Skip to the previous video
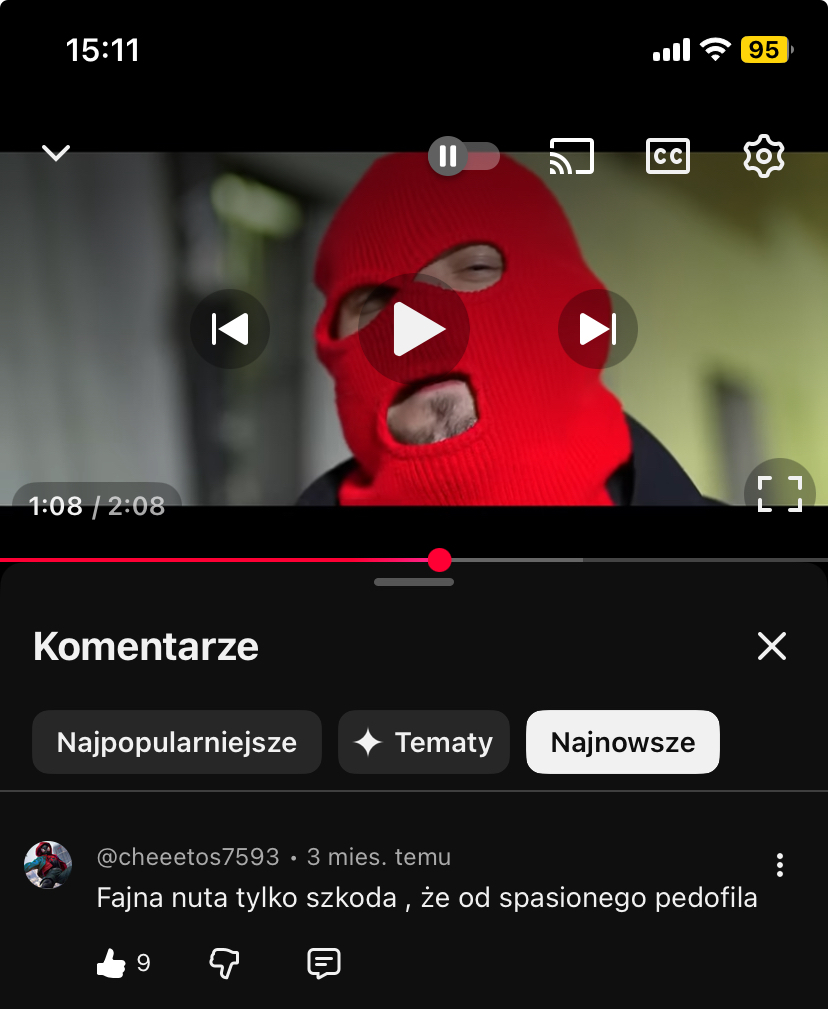Screen dimensions: 828x1009 click(x=230, y=329)
